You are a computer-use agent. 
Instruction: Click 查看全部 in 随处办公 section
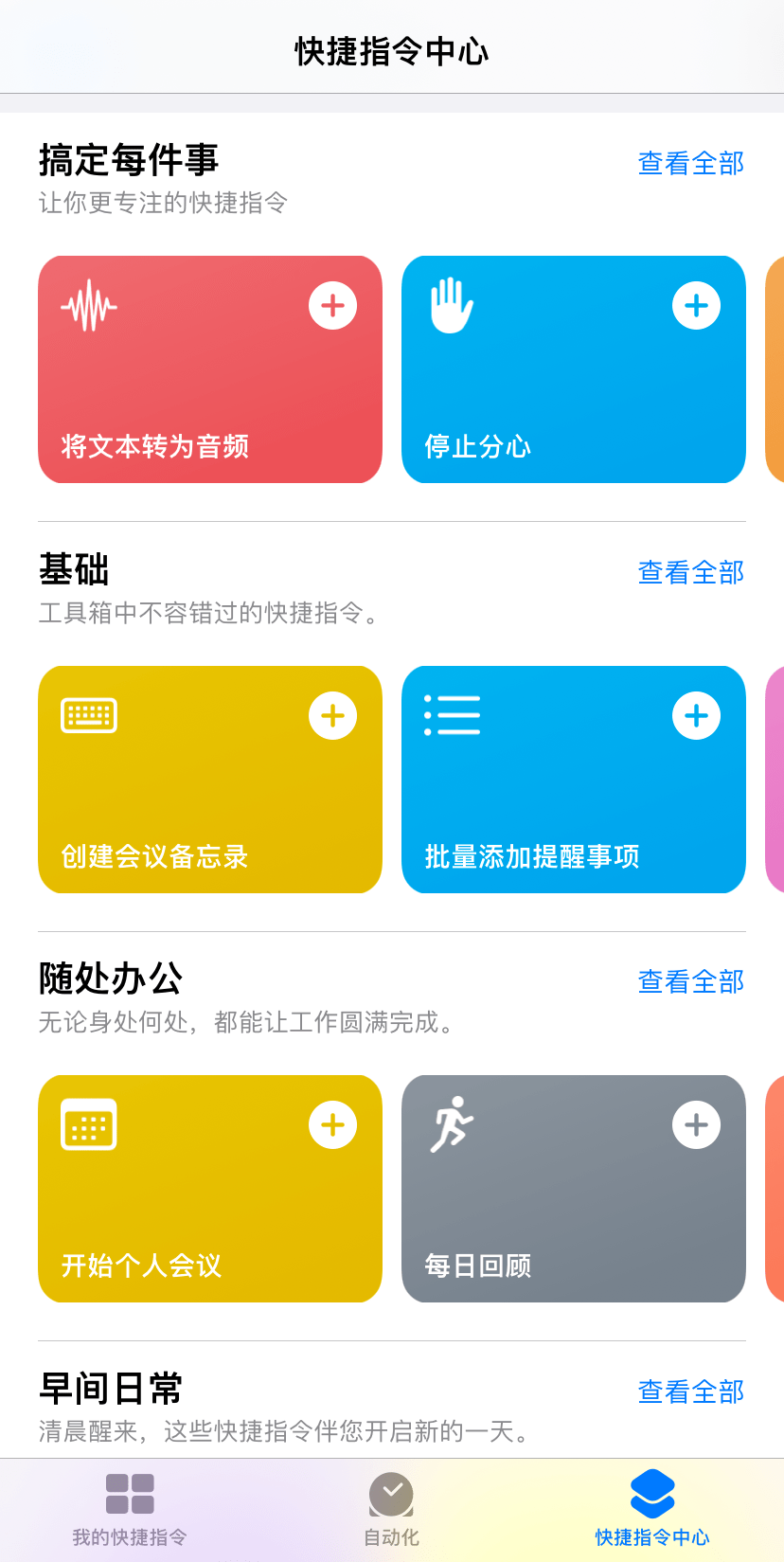(x=690, y=981)
